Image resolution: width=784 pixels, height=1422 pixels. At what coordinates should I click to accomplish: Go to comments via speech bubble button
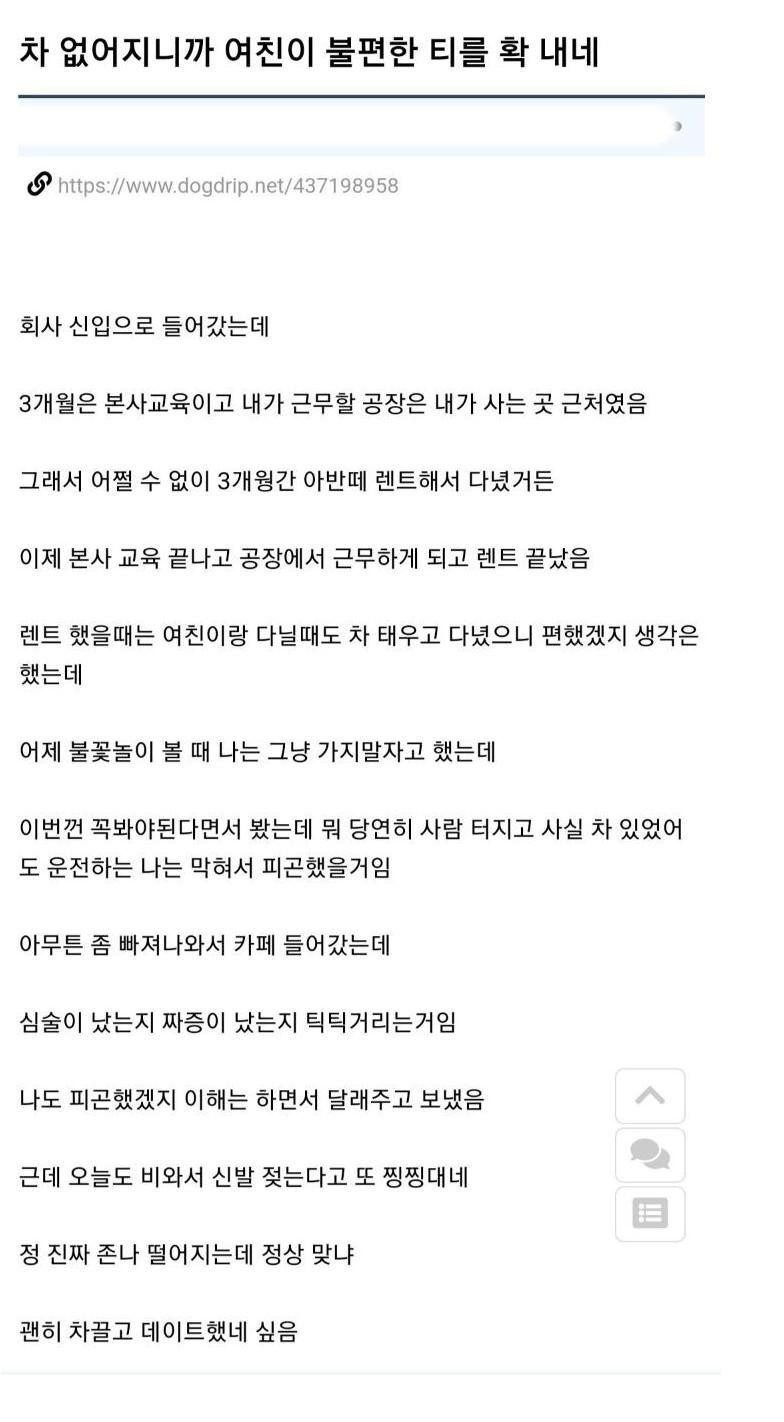[x=650, y=1155]
